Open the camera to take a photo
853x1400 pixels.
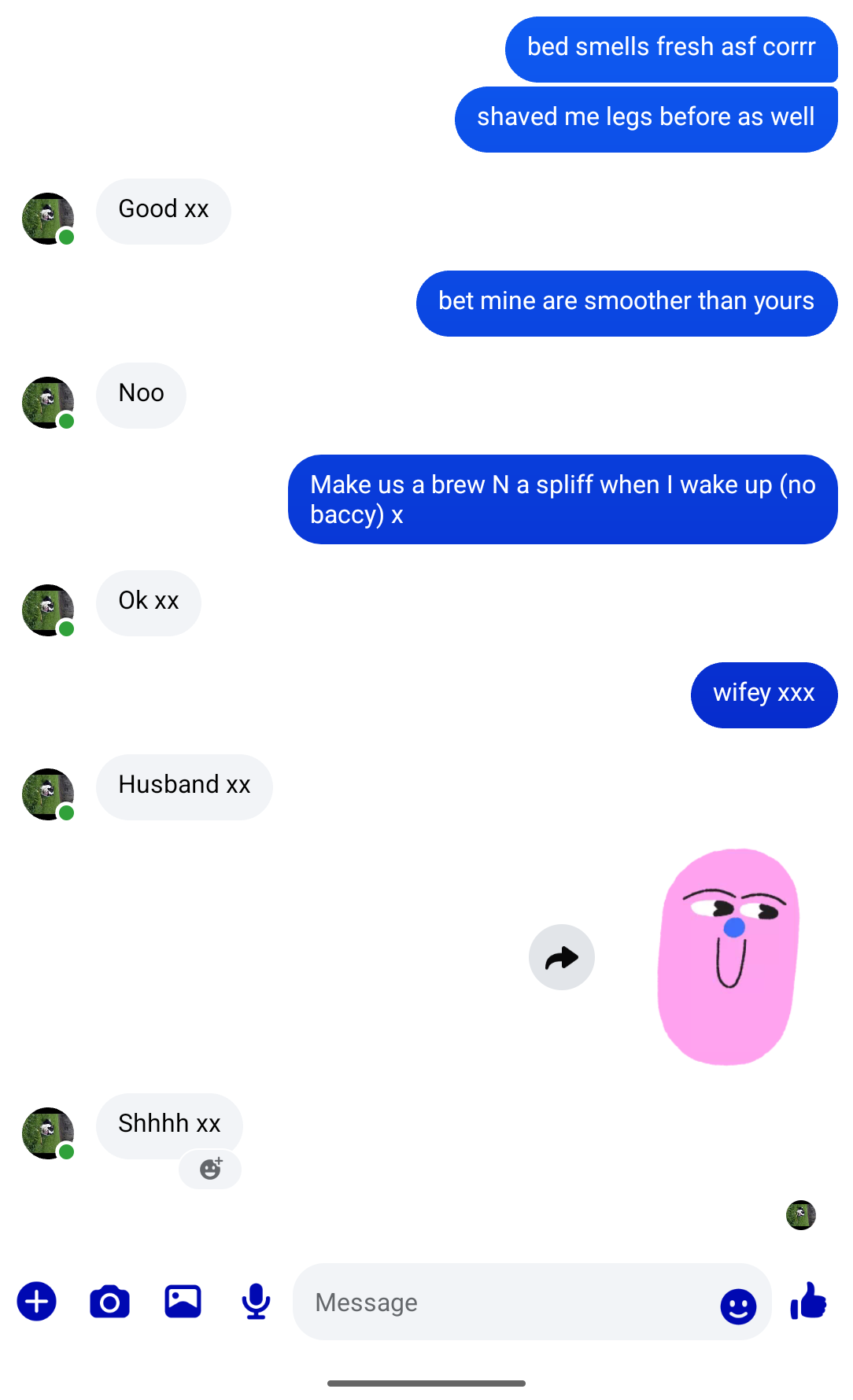(x=109, y=1302)
